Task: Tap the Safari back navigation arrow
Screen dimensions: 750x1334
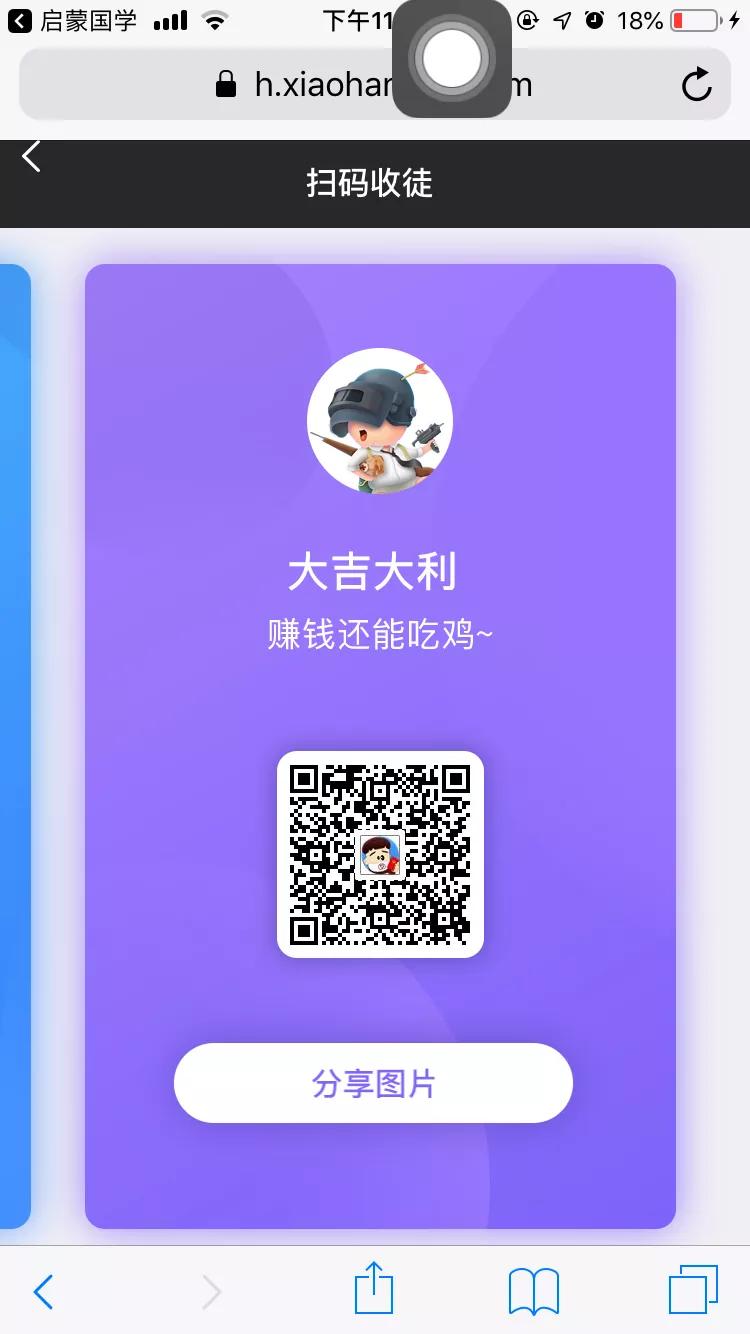Action: click(x=43, y=1291)
